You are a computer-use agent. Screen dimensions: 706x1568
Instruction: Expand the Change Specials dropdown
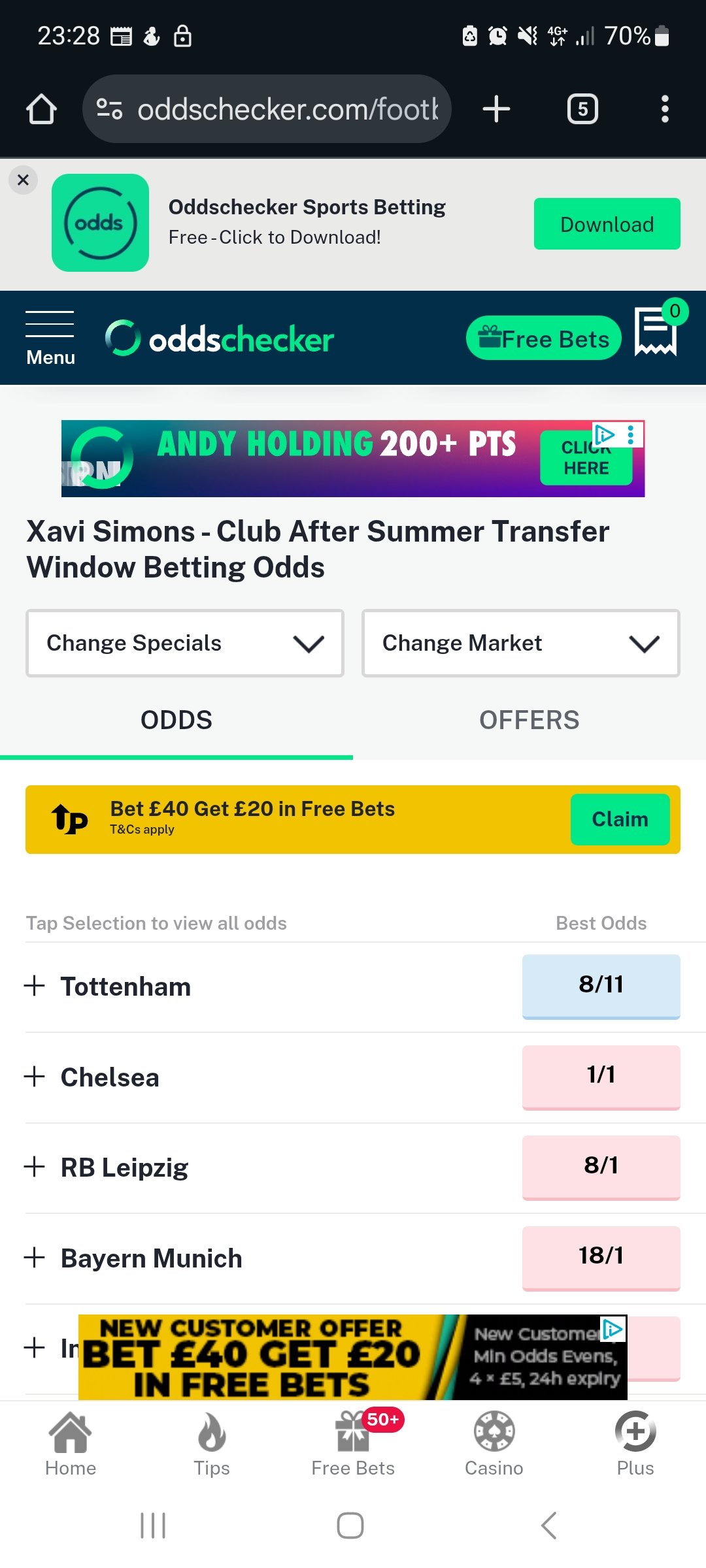185,644
